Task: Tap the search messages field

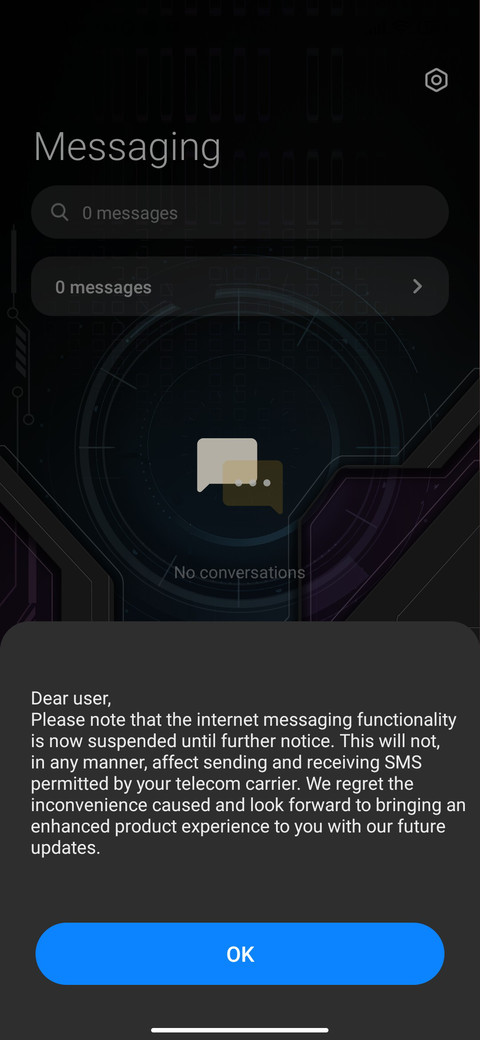Action: [x=239, y=212]
